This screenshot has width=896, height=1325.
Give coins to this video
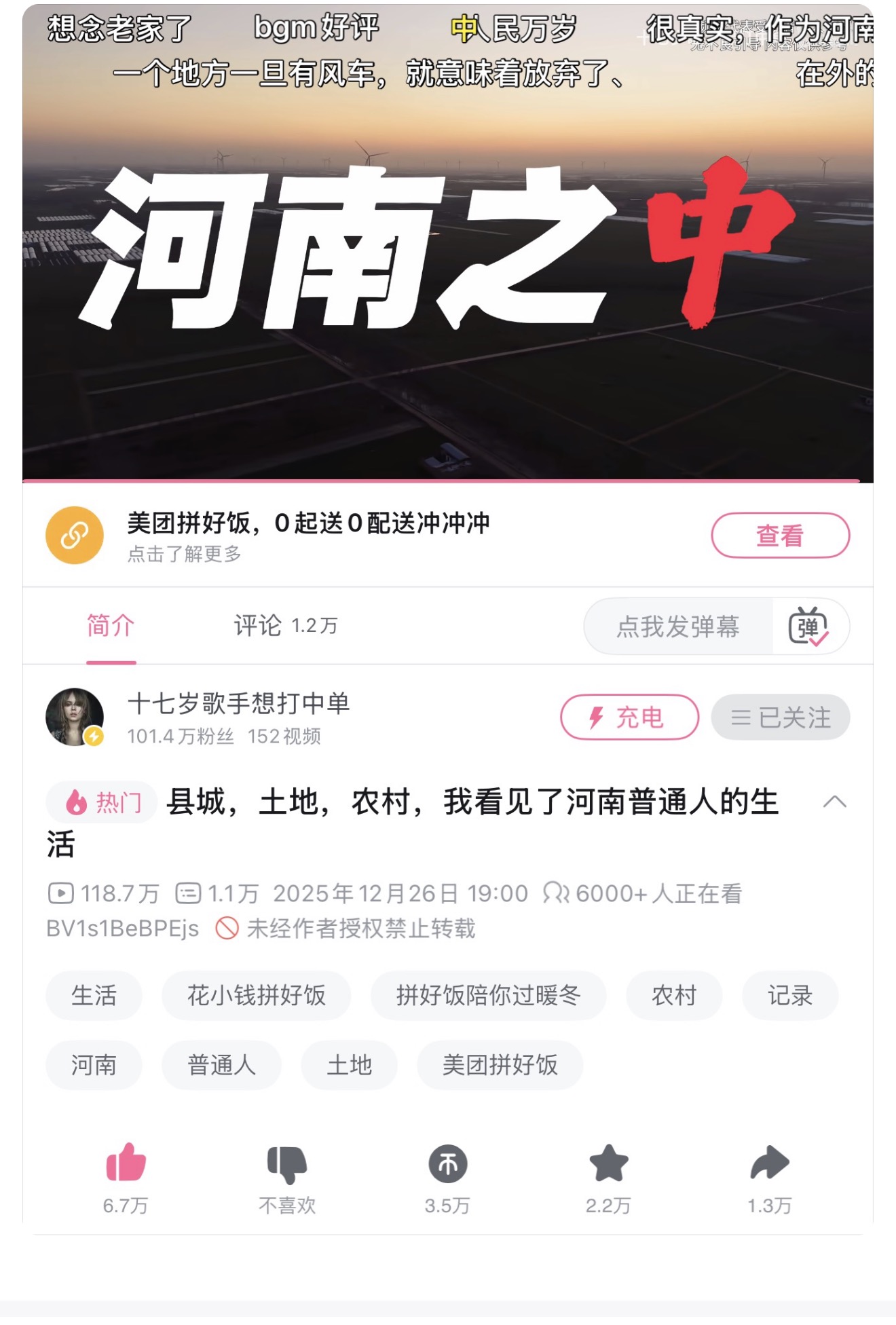pyautogui.click(x=447, y=1163)
